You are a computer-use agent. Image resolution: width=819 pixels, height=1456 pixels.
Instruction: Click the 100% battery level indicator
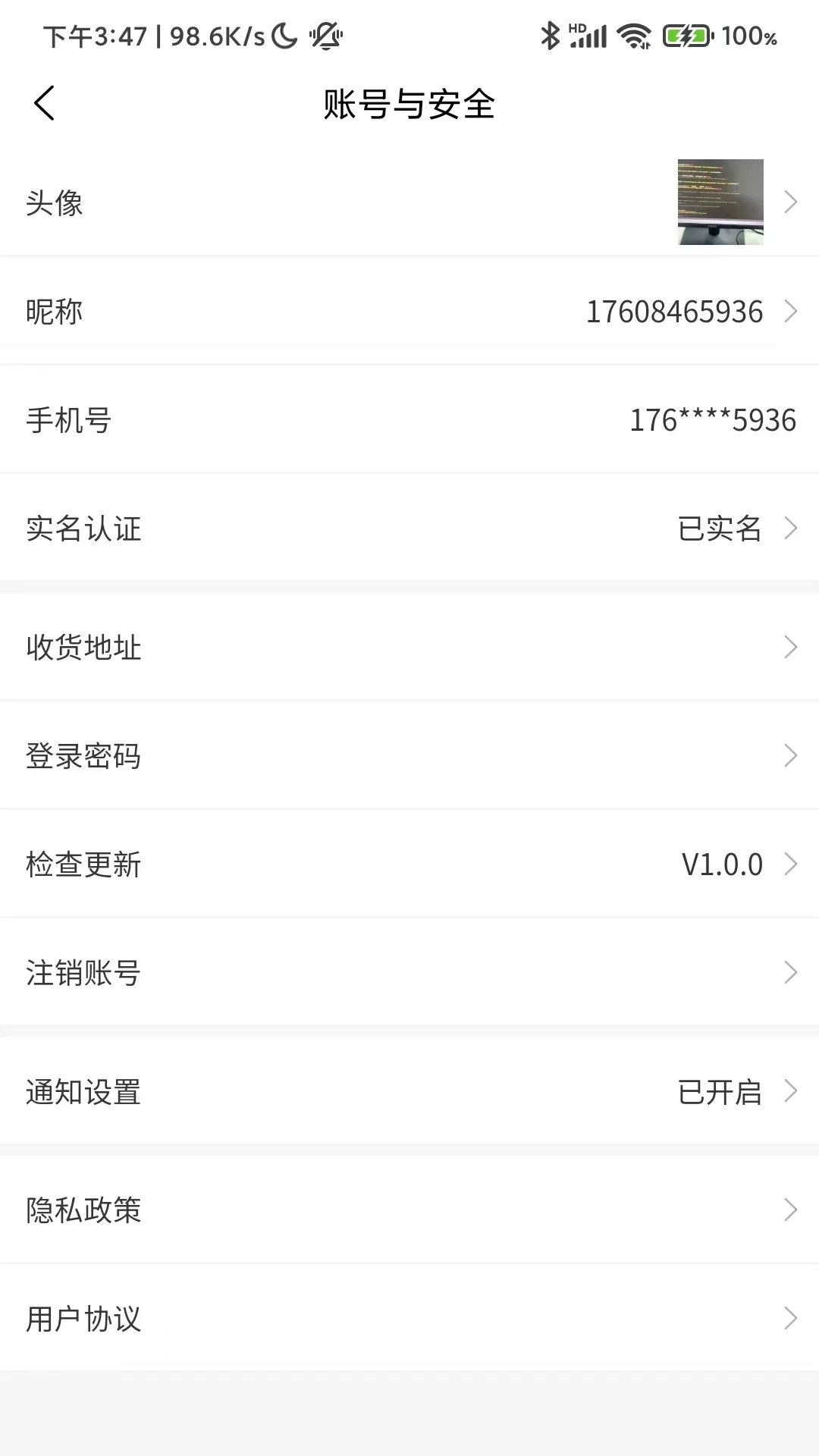(747, 36)
